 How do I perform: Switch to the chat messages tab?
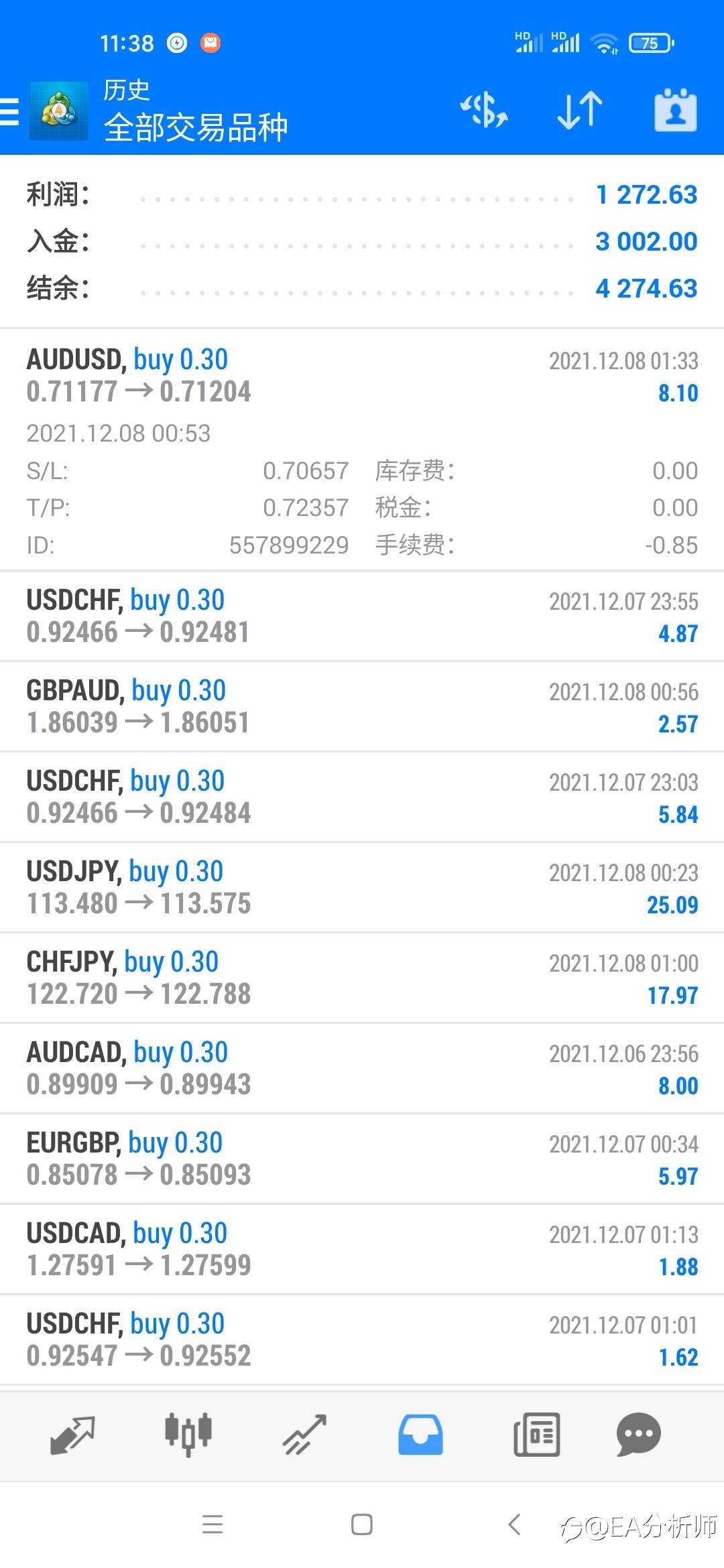pyautogui.click(x=638, y=1435)
